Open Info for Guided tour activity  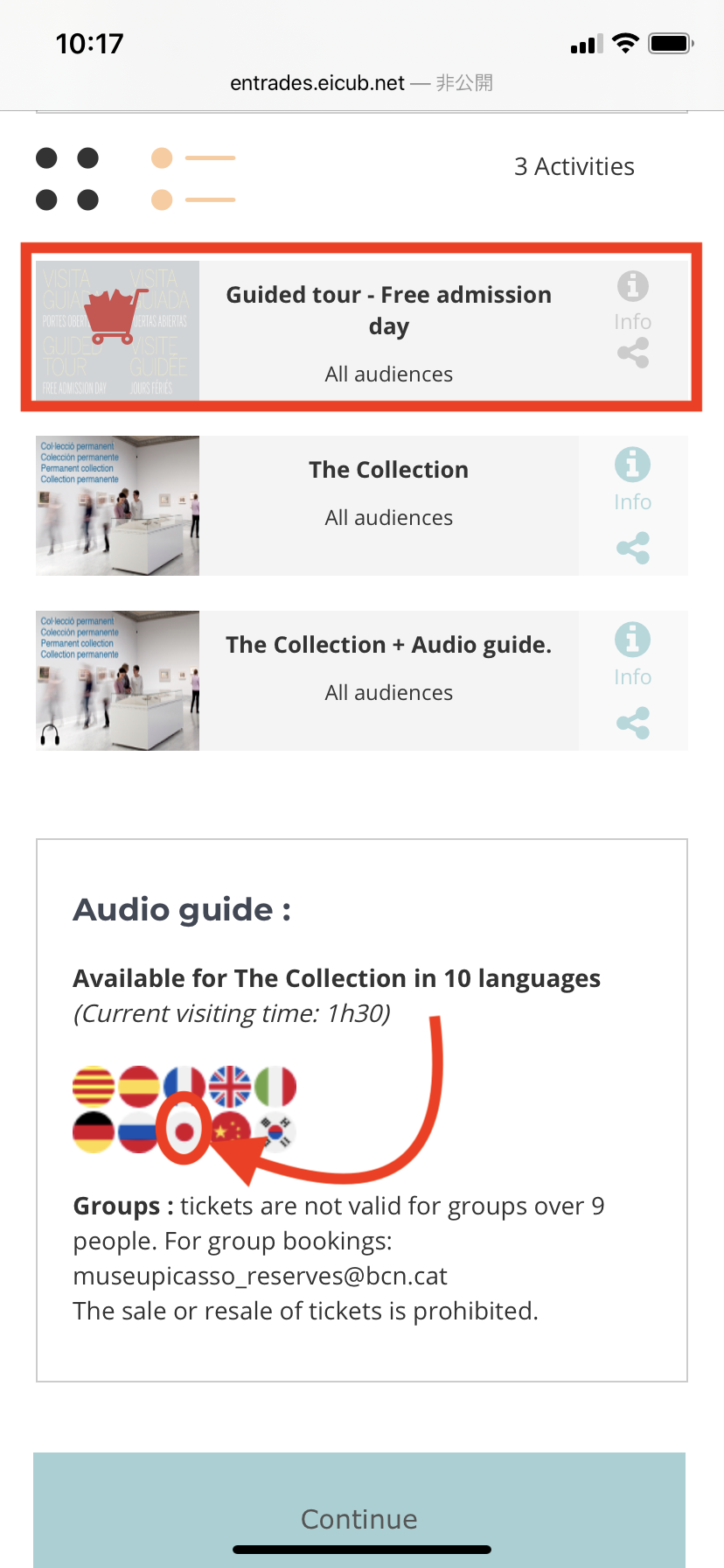(x=632, y=299)
